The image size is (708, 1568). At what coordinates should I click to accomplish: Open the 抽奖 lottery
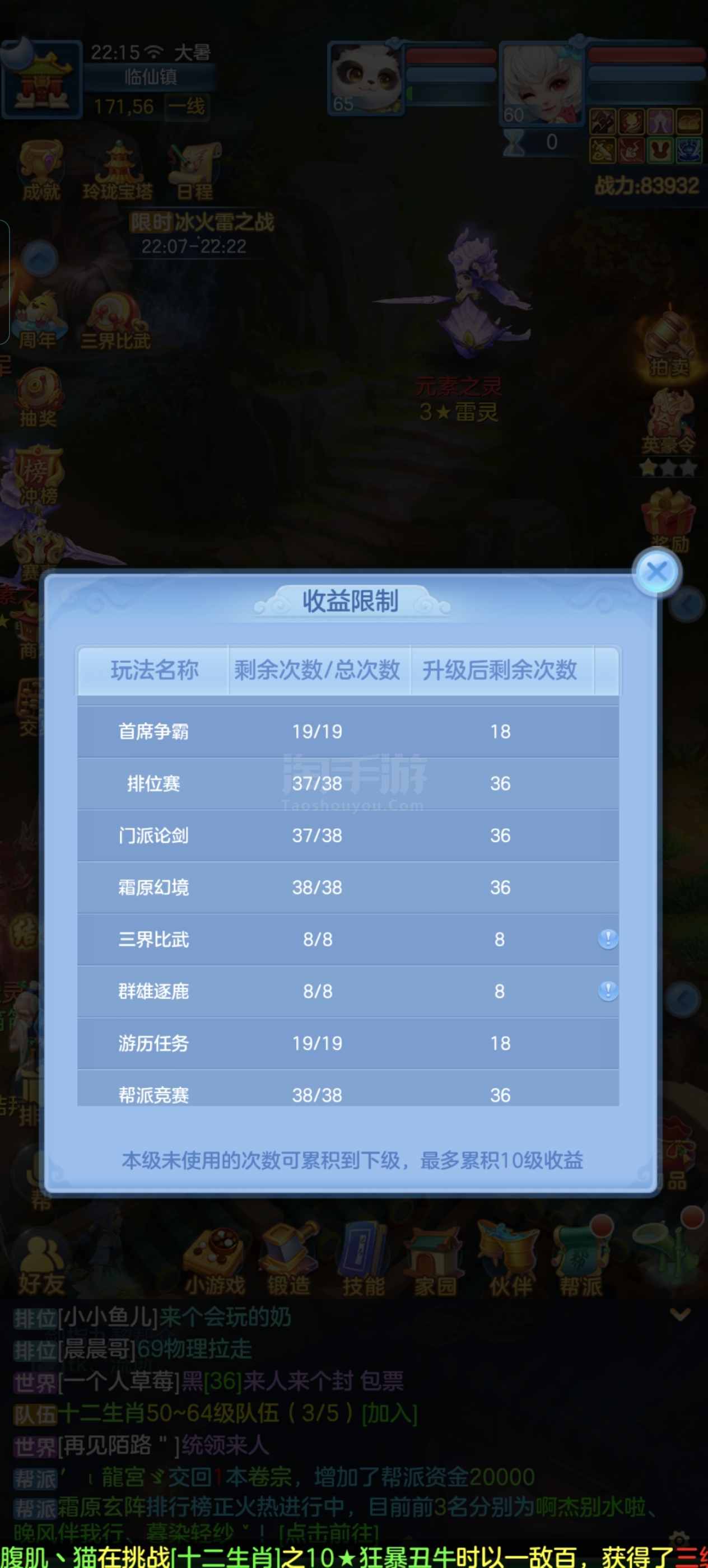pos(38,399)
